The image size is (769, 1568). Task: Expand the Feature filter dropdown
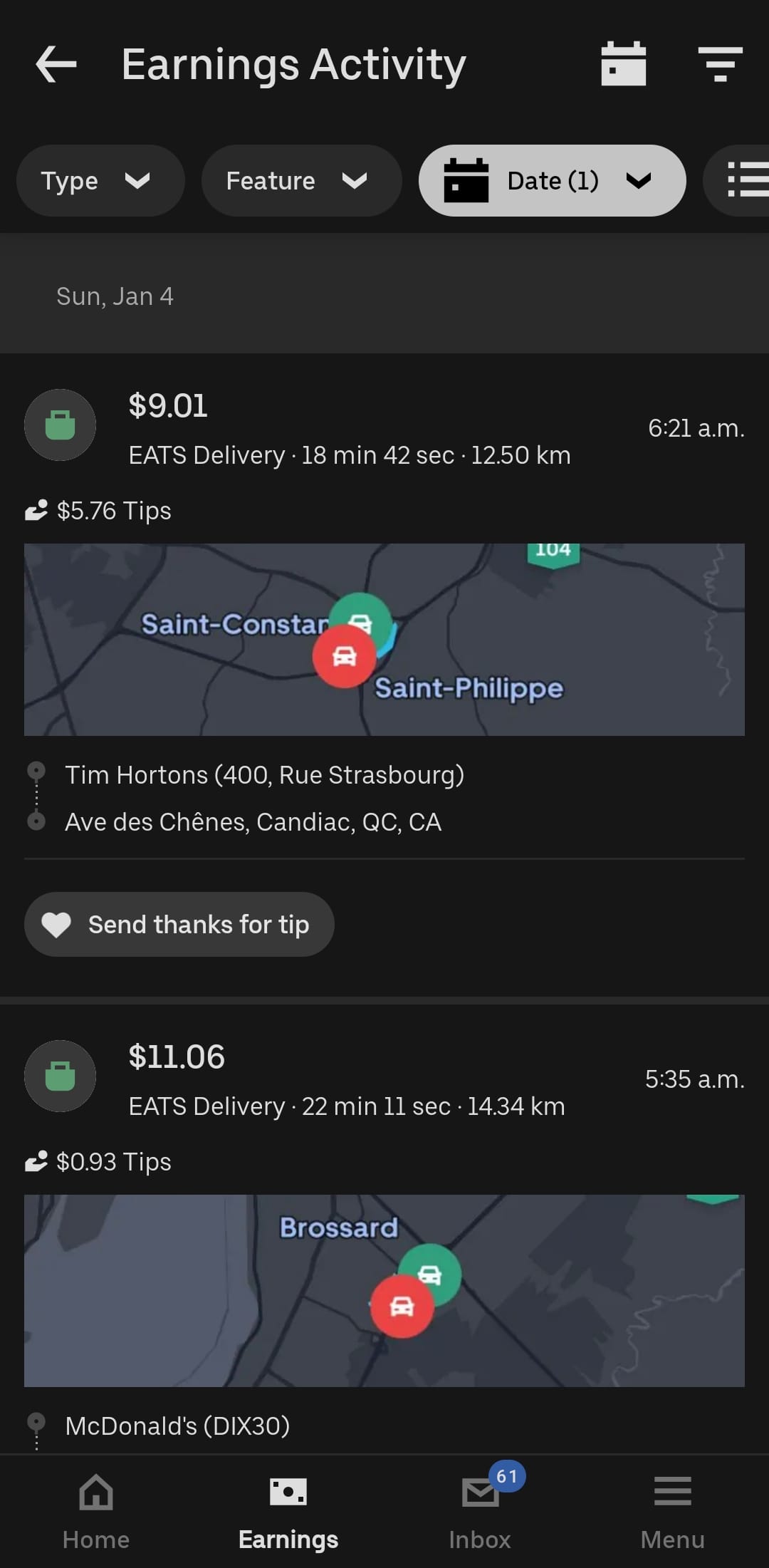(x=300, y=181)
